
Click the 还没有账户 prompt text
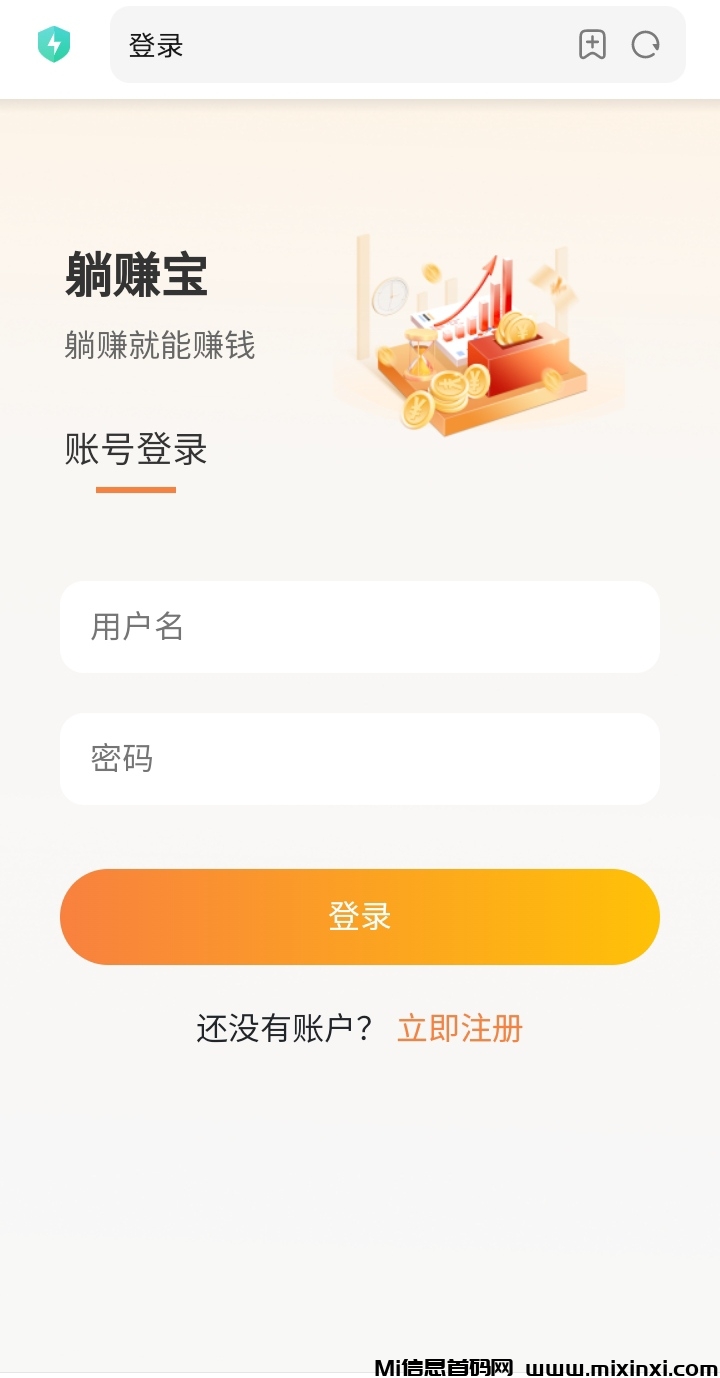tap(283, 1027)
